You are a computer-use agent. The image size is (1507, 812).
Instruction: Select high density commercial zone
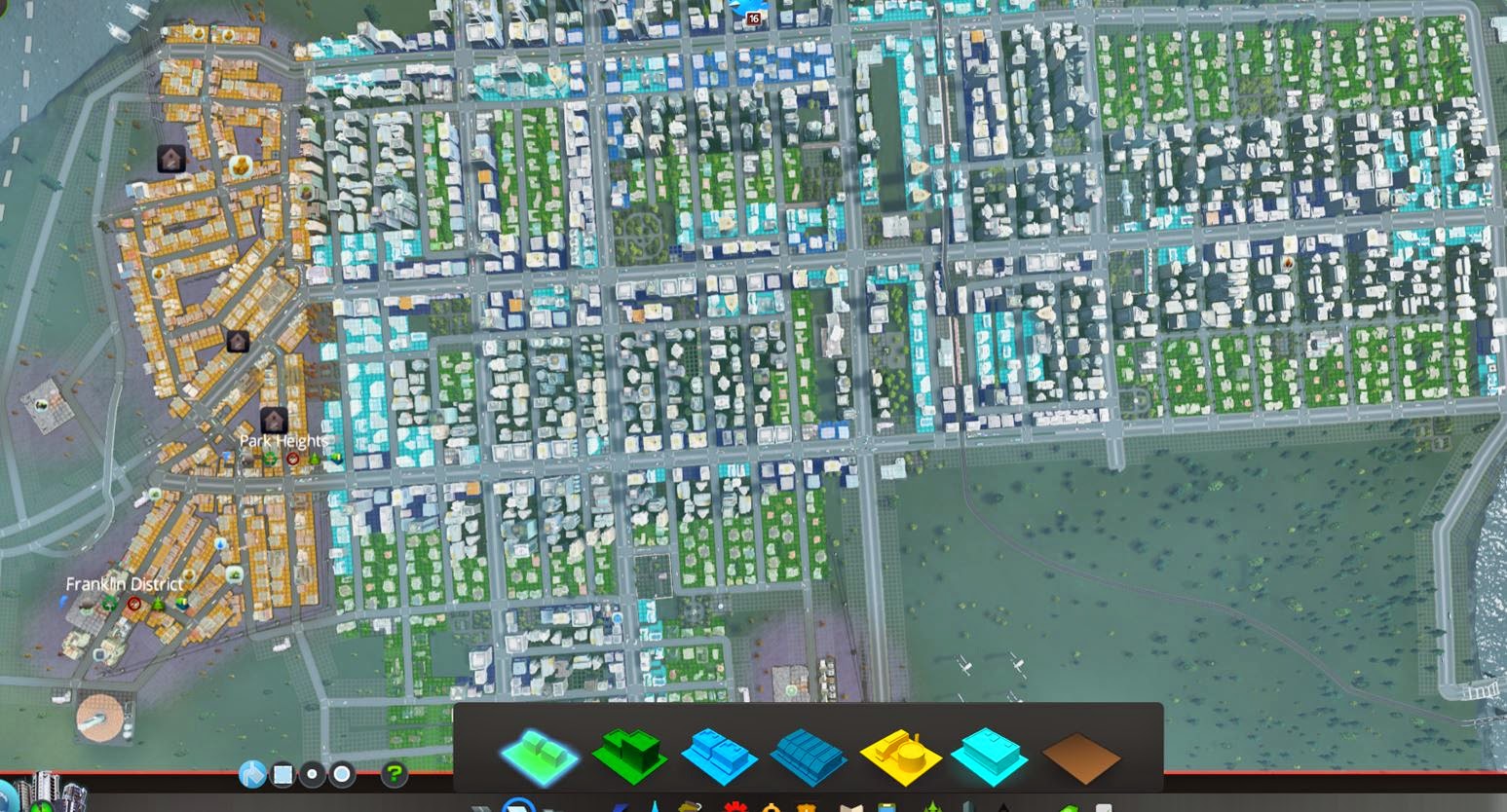pos(808,756)
